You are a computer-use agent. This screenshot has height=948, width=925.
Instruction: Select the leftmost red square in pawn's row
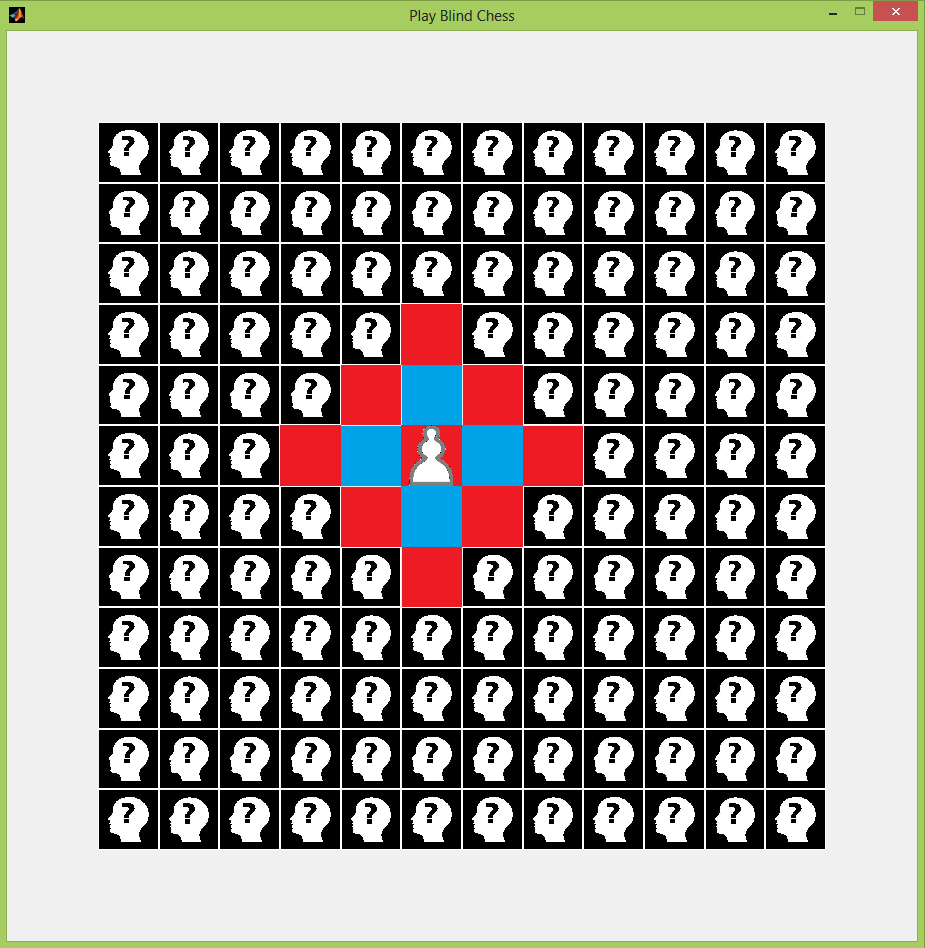pos(310,456)
